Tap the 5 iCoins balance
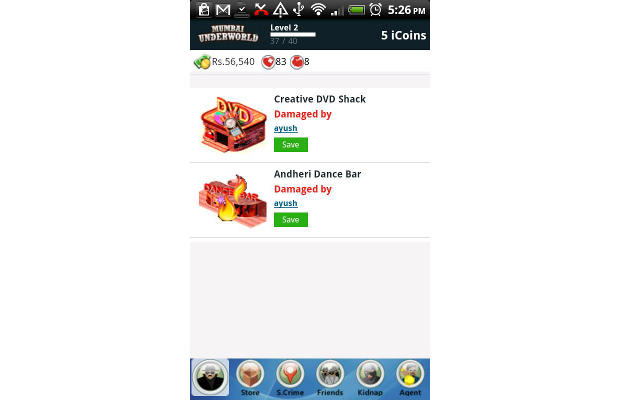 (403, 35)
